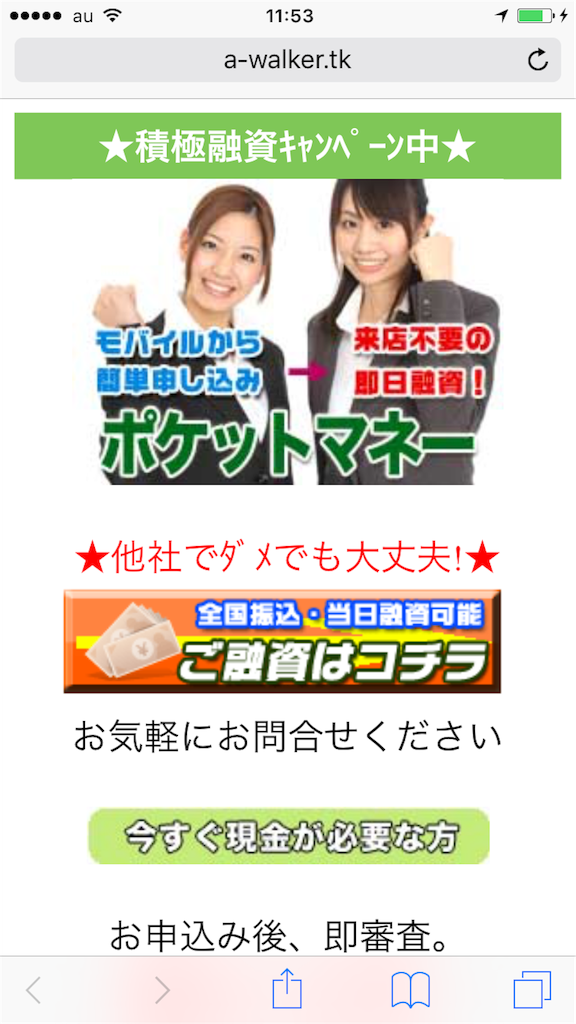Open Safari bookmarks
Viewport: 576px width, 1024px height.
(x=410, y=991)
